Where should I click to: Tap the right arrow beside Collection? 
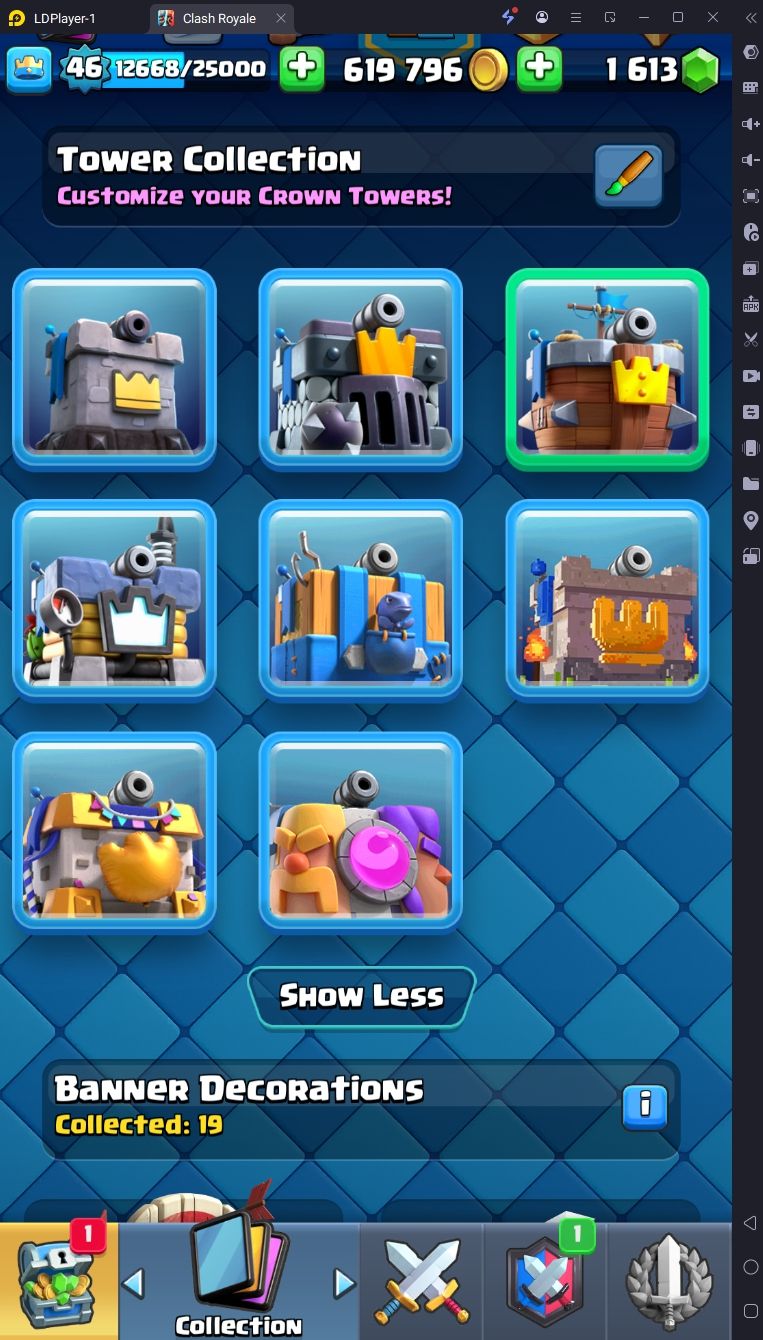pos(344,1283)
